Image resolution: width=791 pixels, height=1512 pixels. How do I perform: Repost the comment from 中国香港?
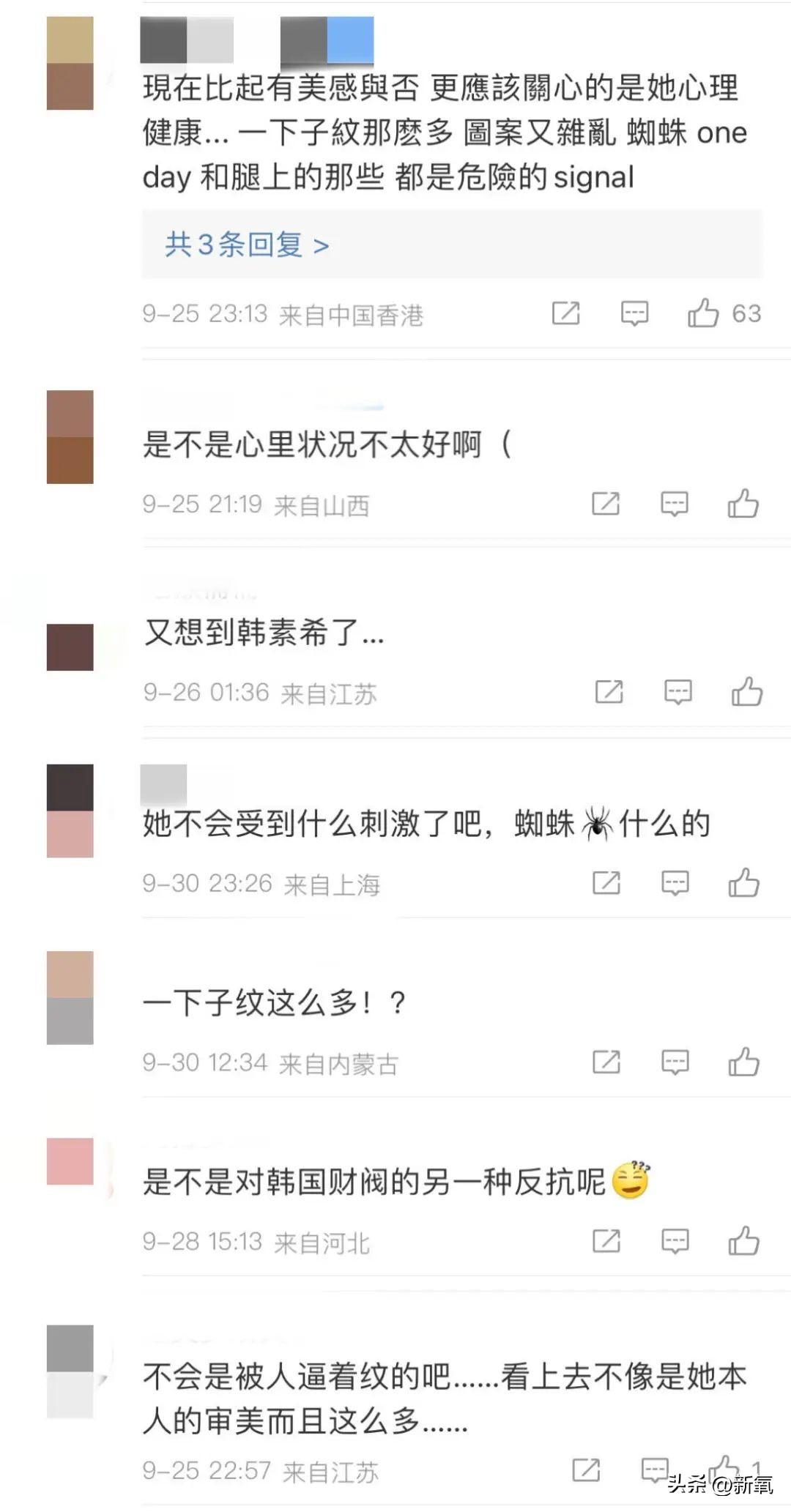pyautogui.click(x=565, y=313)
